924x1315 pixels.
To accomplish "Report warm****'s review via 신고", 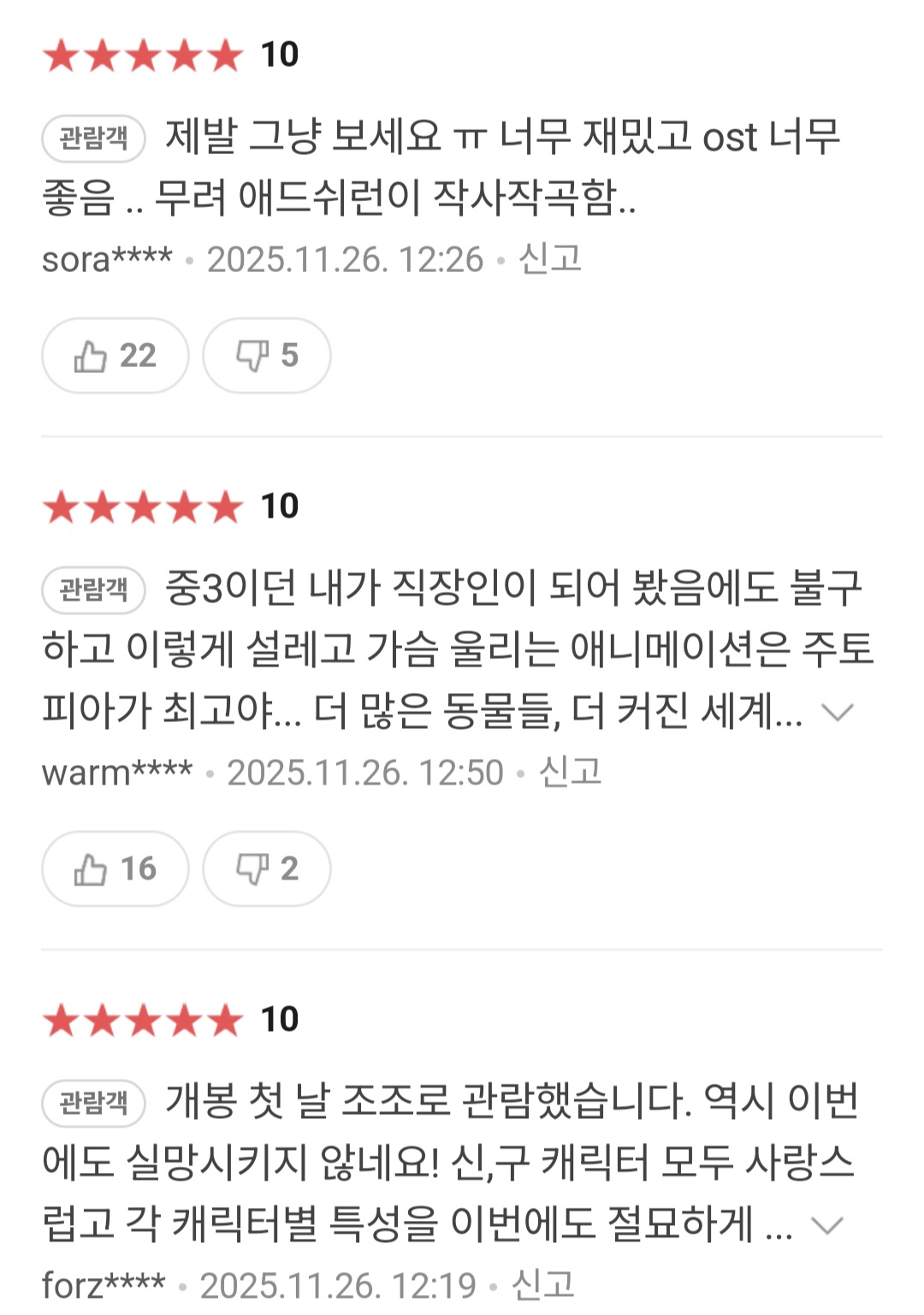I will 569,771.
